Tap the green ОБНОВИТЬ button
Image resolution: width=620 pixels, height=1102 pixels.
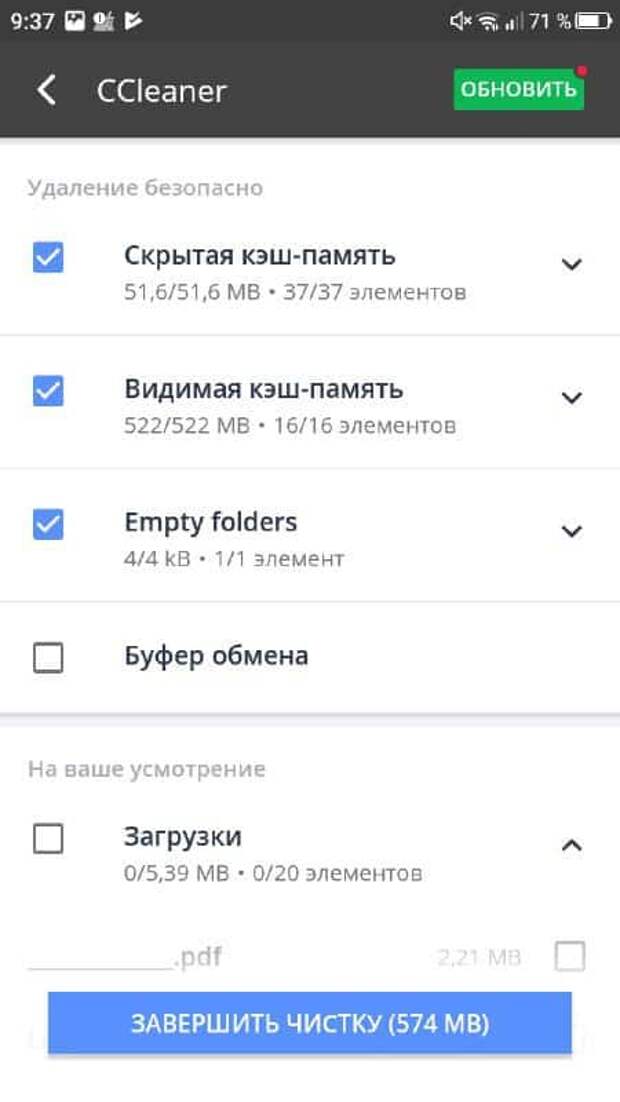(518, 89)
